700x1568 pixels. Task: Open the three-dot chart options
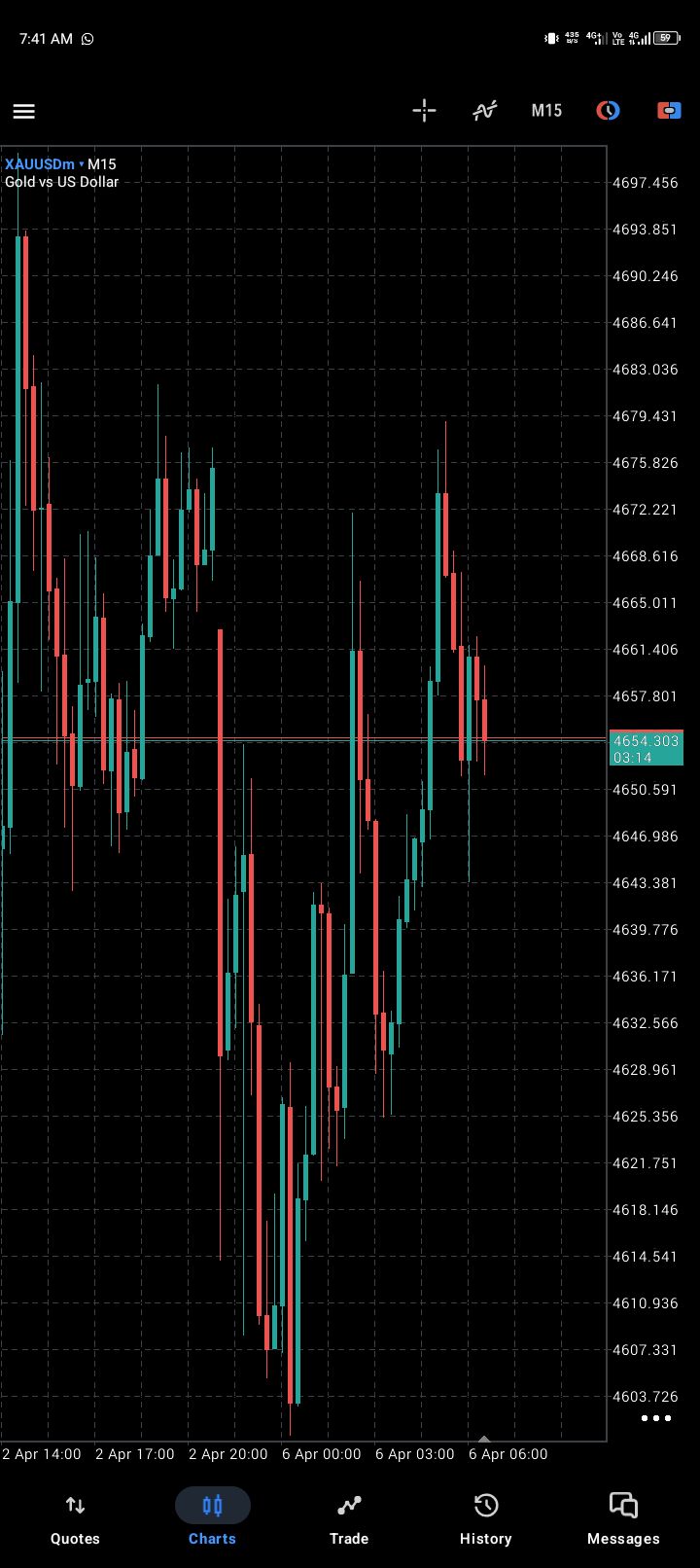point(656,1418)
